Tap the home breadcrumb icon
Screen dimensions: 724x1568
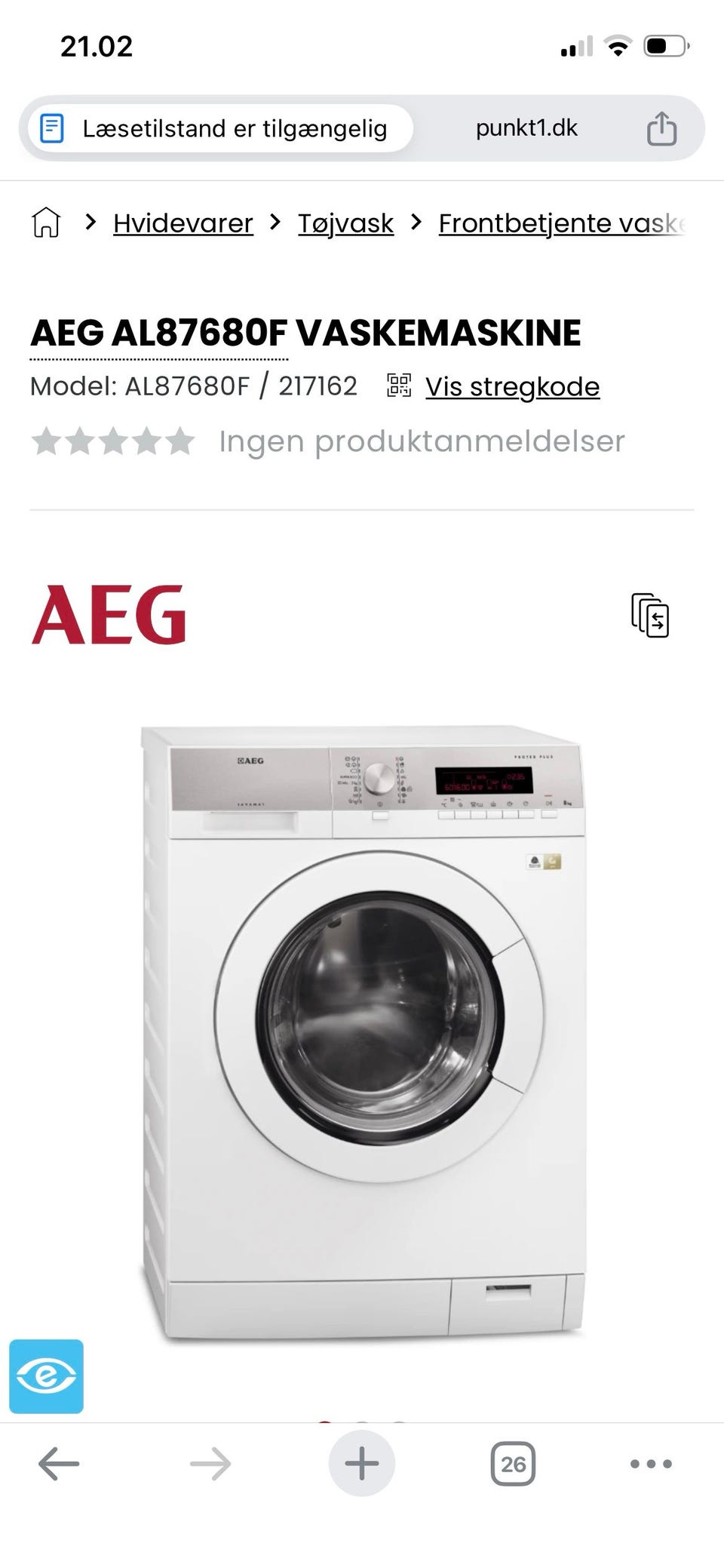pyautogui.click(x=47, y=223)
